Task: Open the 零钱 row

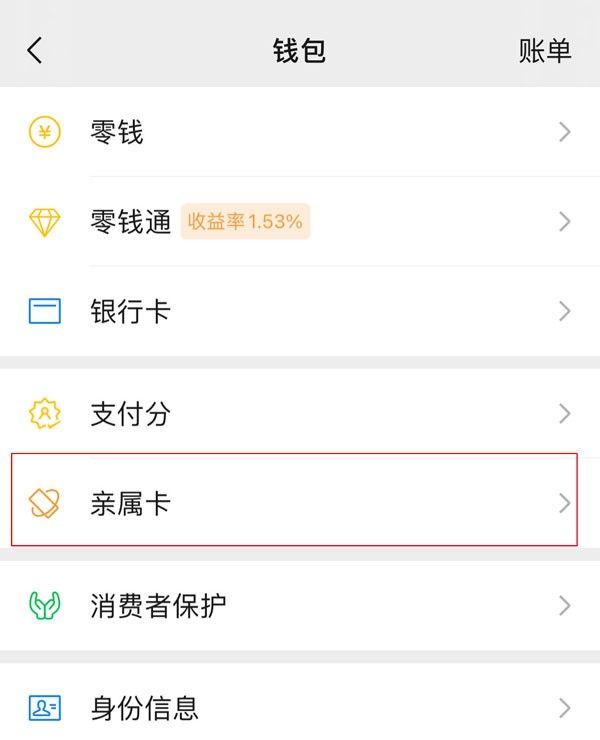Action: [x=300, y=132]
